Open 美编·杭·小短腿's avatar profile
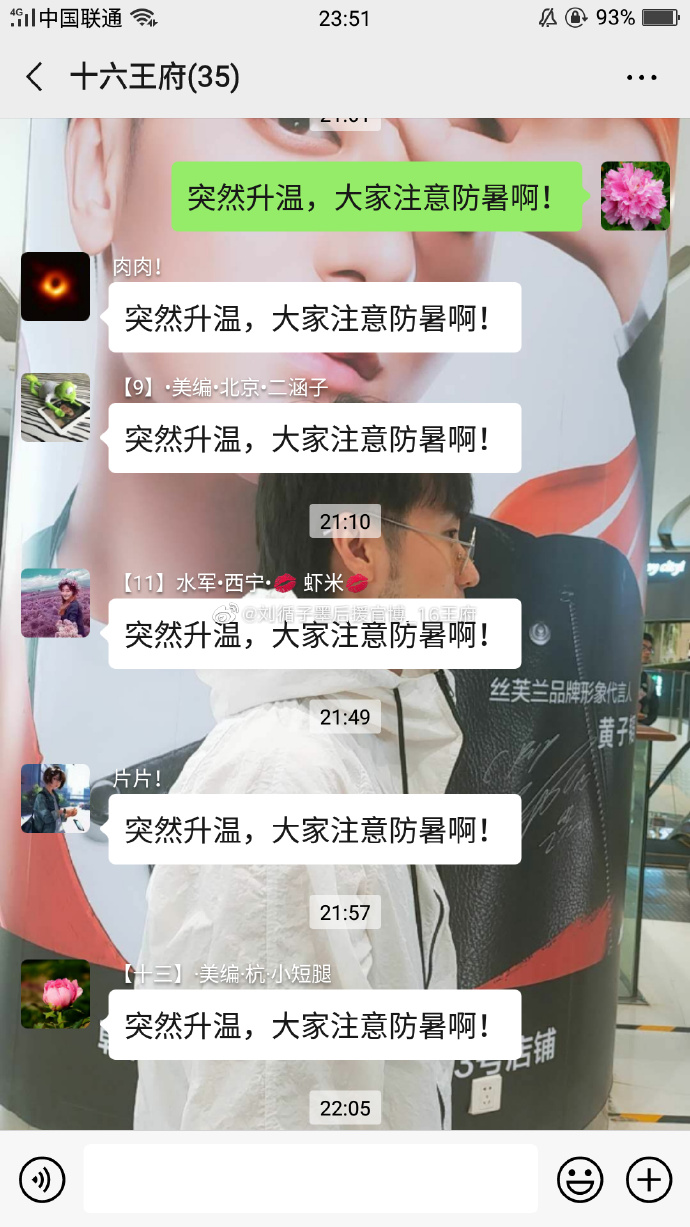690x1227 pixels. tap(56, 994)
